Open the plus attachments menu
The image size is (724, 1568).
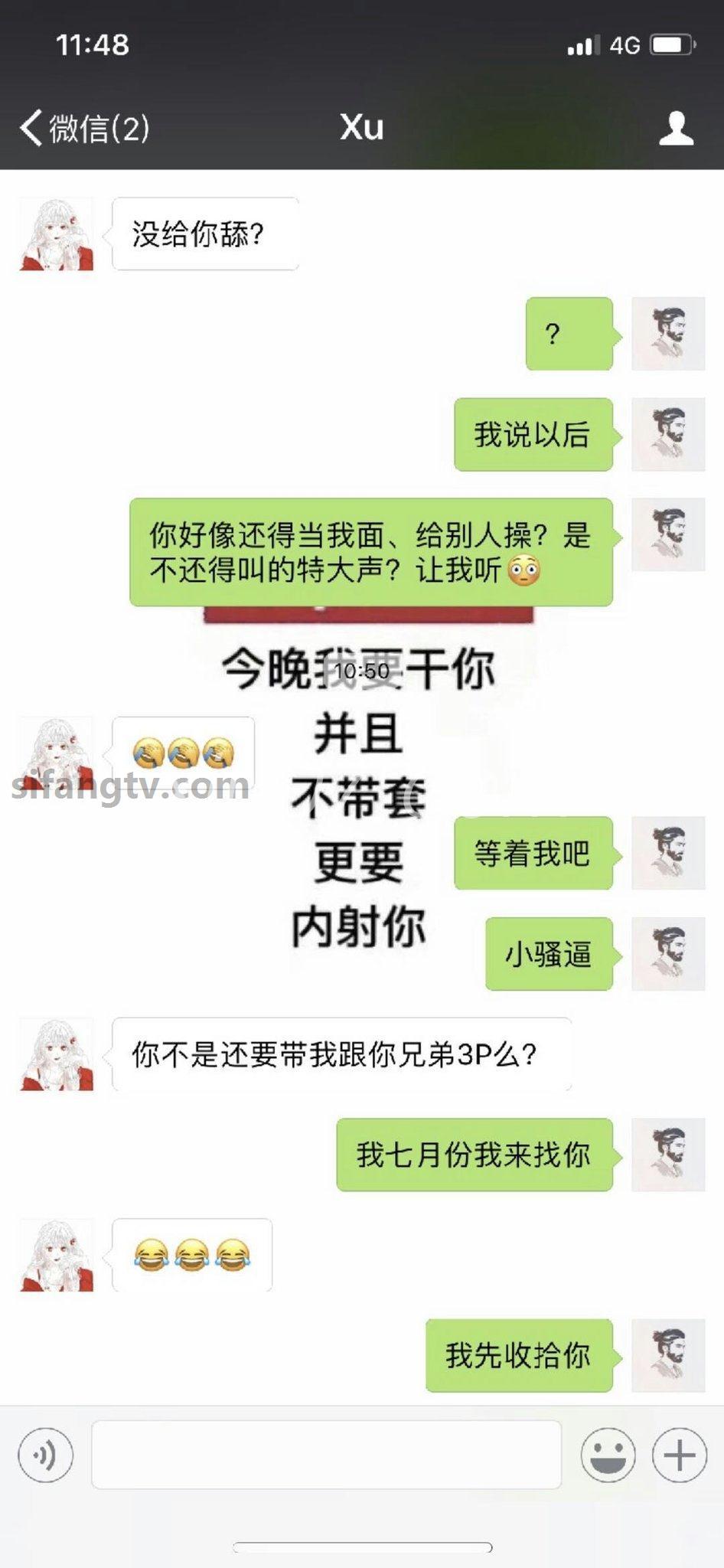click(679, 1455)
